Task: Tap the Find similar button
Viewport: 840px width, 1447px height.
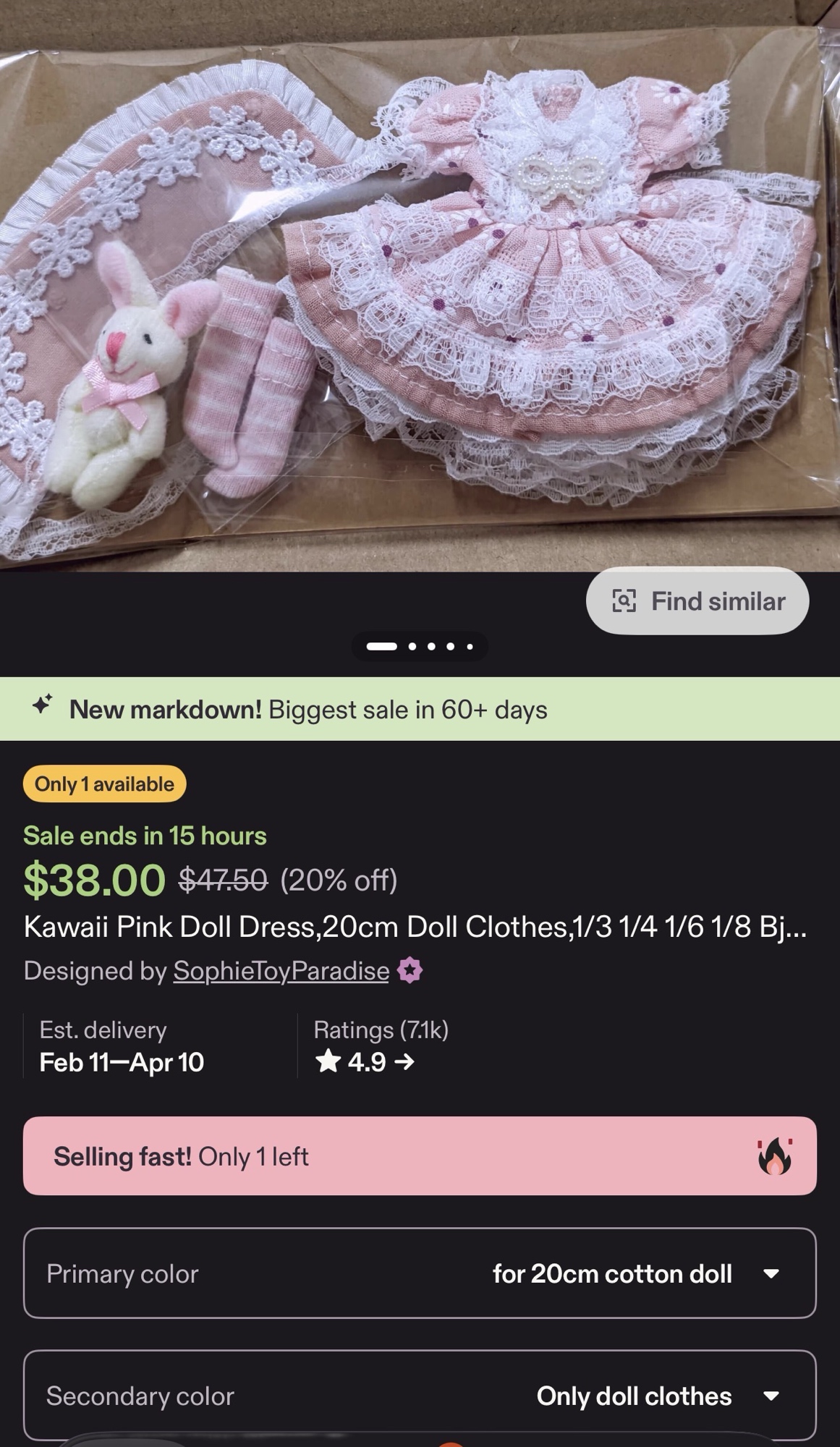Action: coord(697,601)
